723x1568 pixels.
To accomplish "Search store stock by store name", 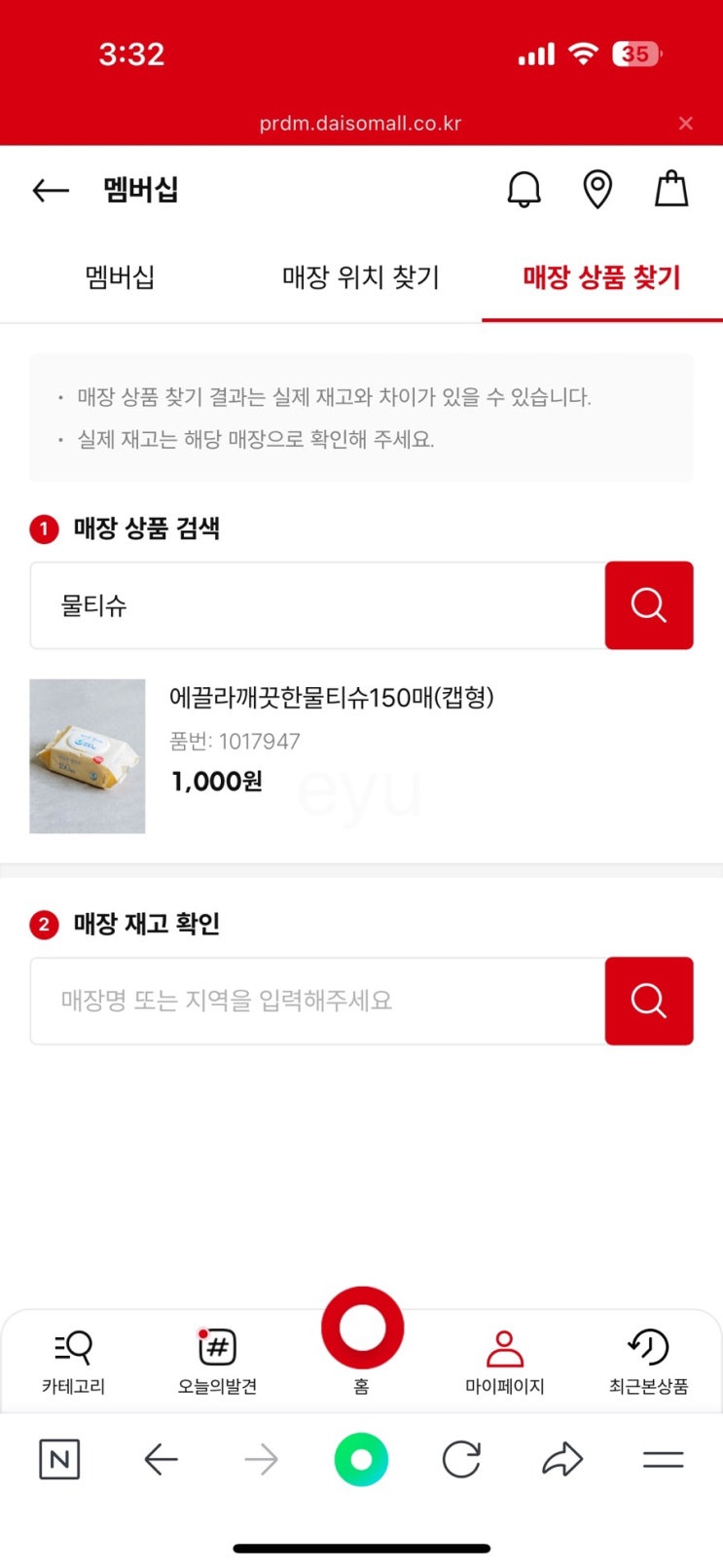I will click(649, 1001).
